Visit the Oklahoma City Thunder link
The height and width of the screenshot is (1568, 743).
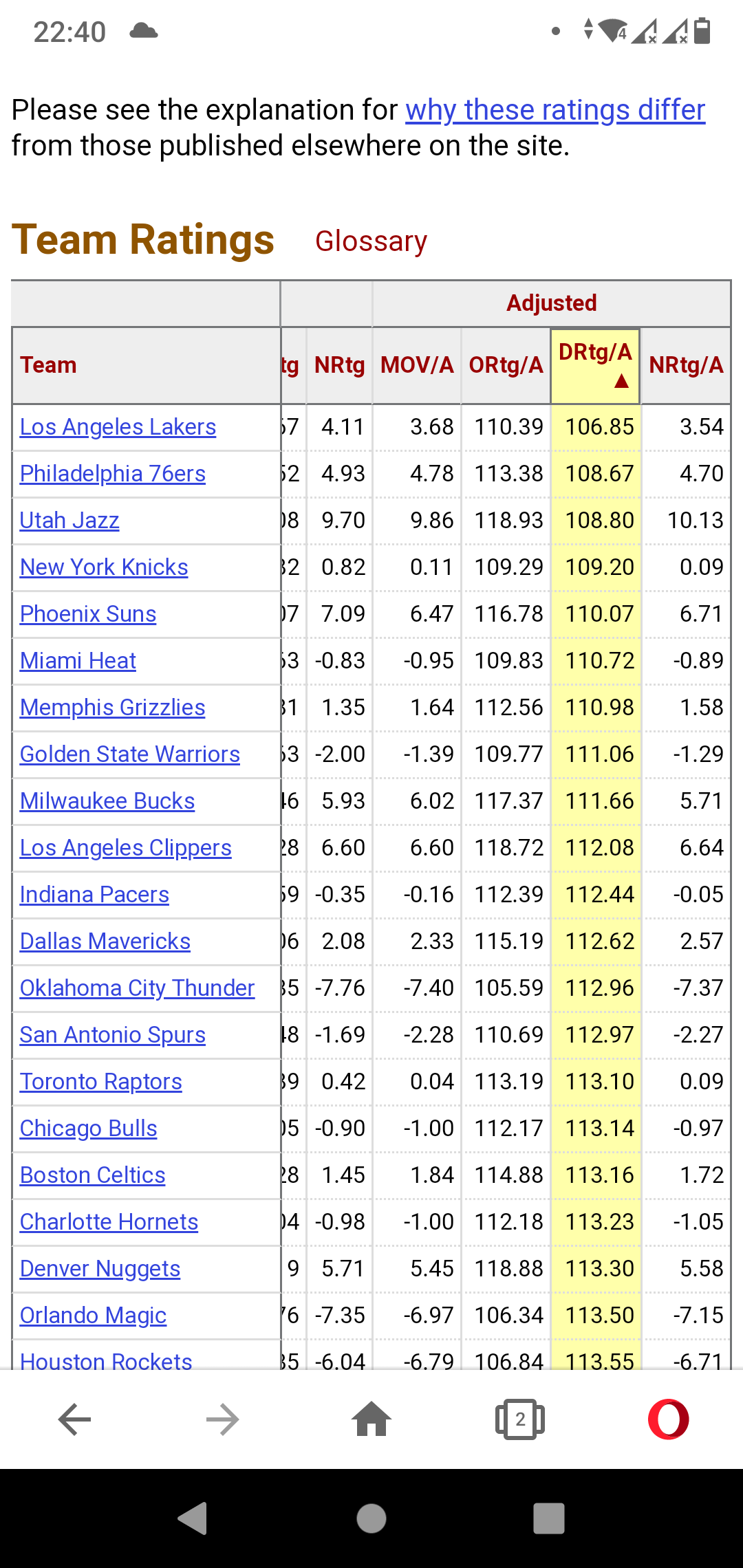click(x=137, y=988)
